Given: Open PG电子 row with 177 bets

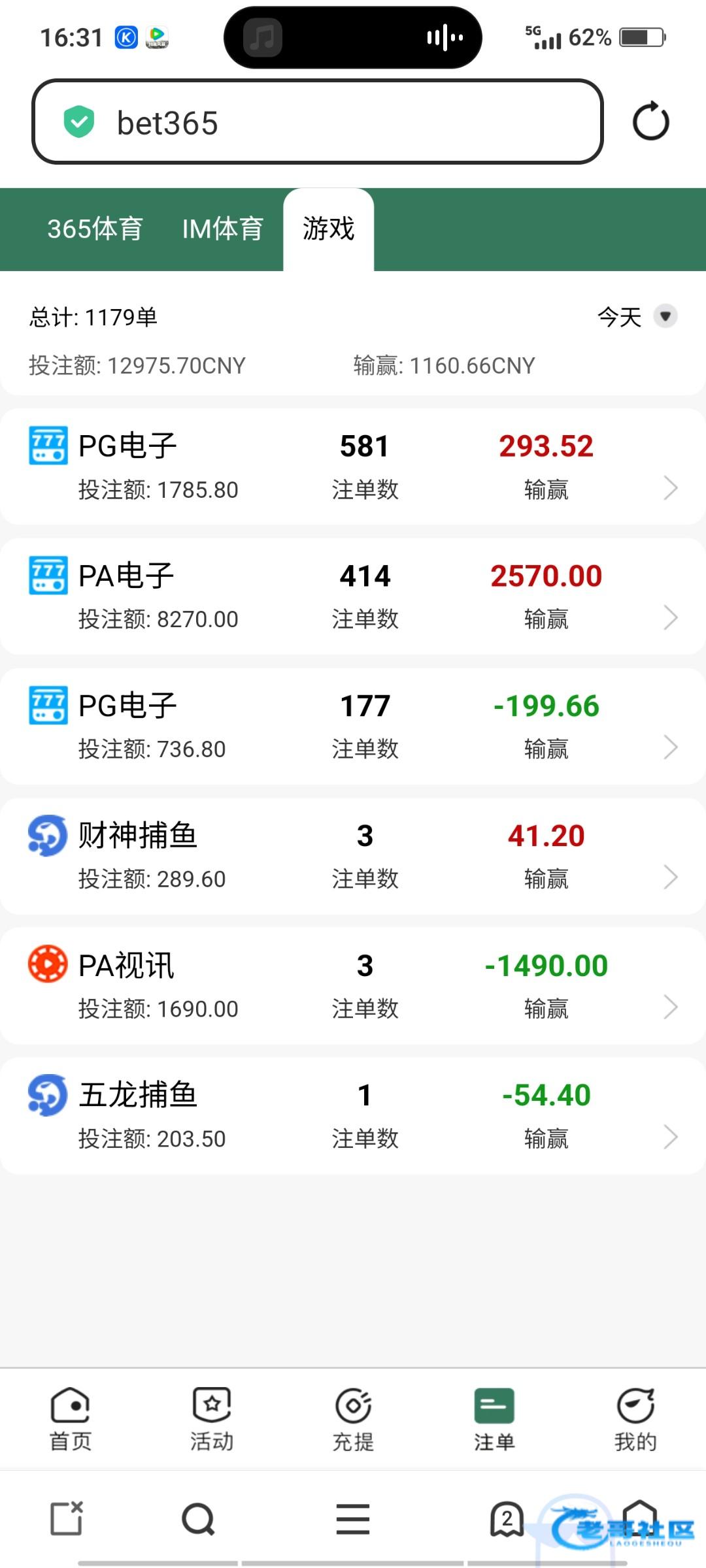Looking at the screenshot, I should [353, 727].
